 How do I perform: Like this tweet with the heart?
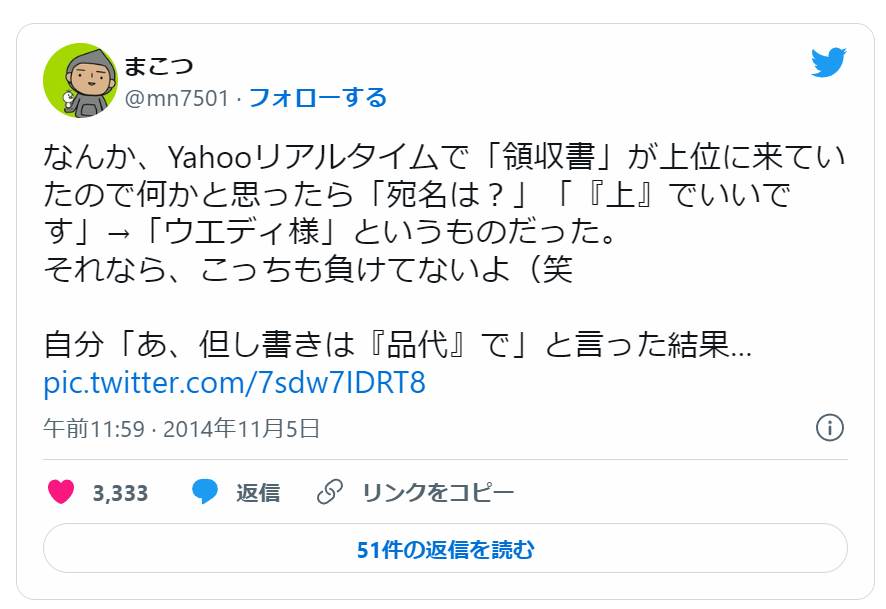(x=62, y=492)
